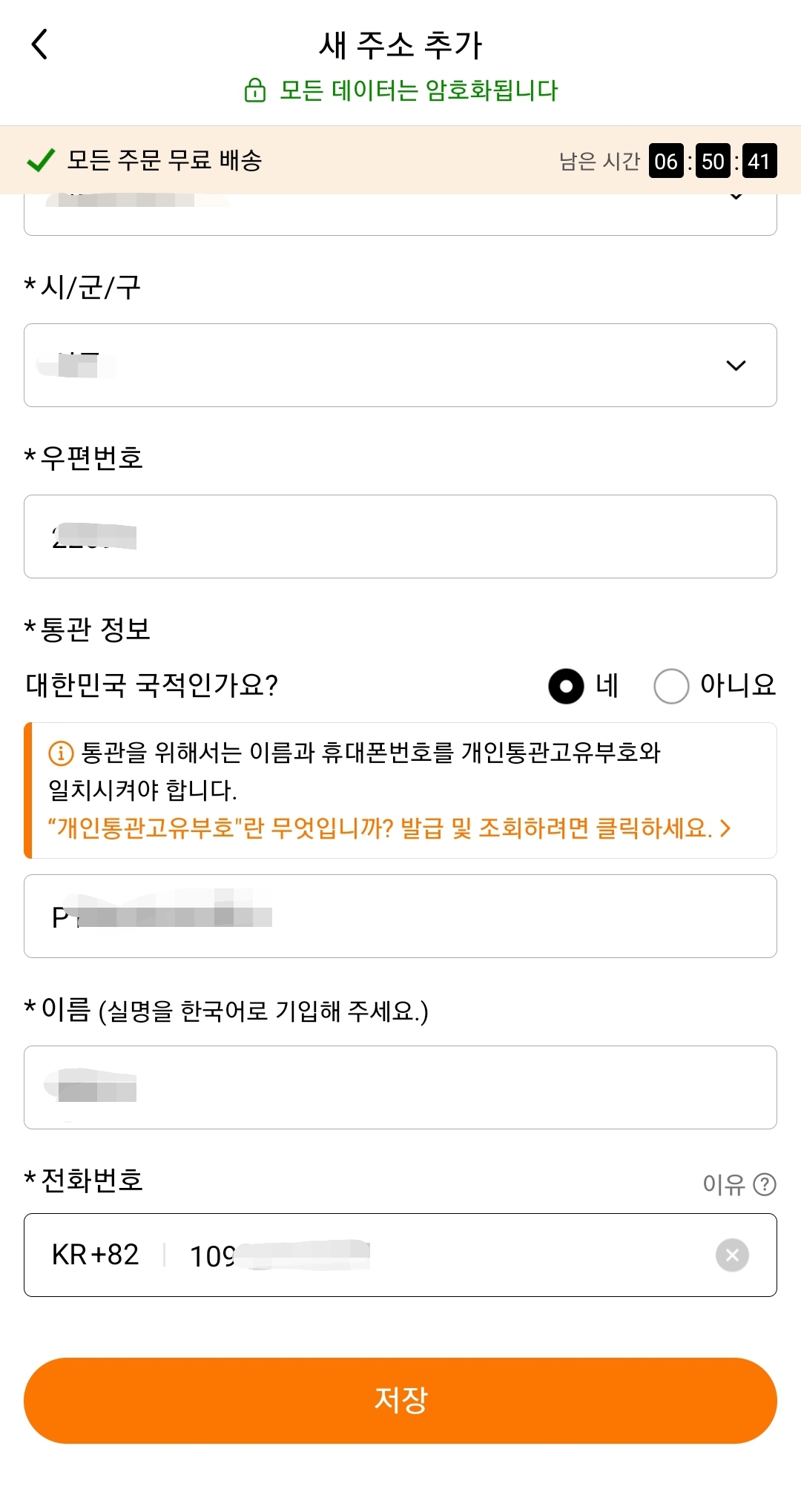801x1512 pixels.
Task: Expand the 시/군/구 dropdown
Action: [x=400, y=365]
